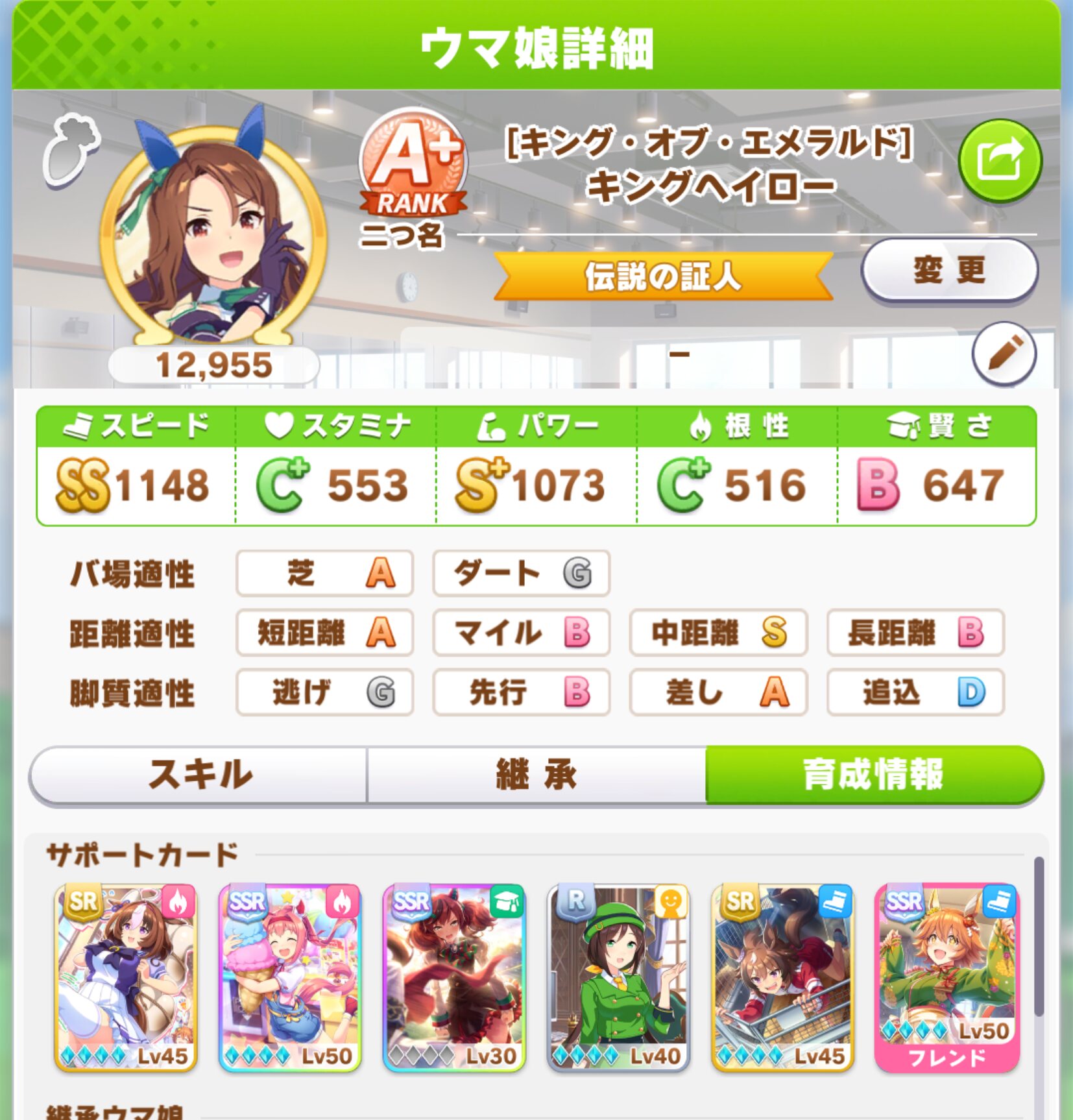
Task: Switch to the 継承 tab
Action: click(536, 774)
